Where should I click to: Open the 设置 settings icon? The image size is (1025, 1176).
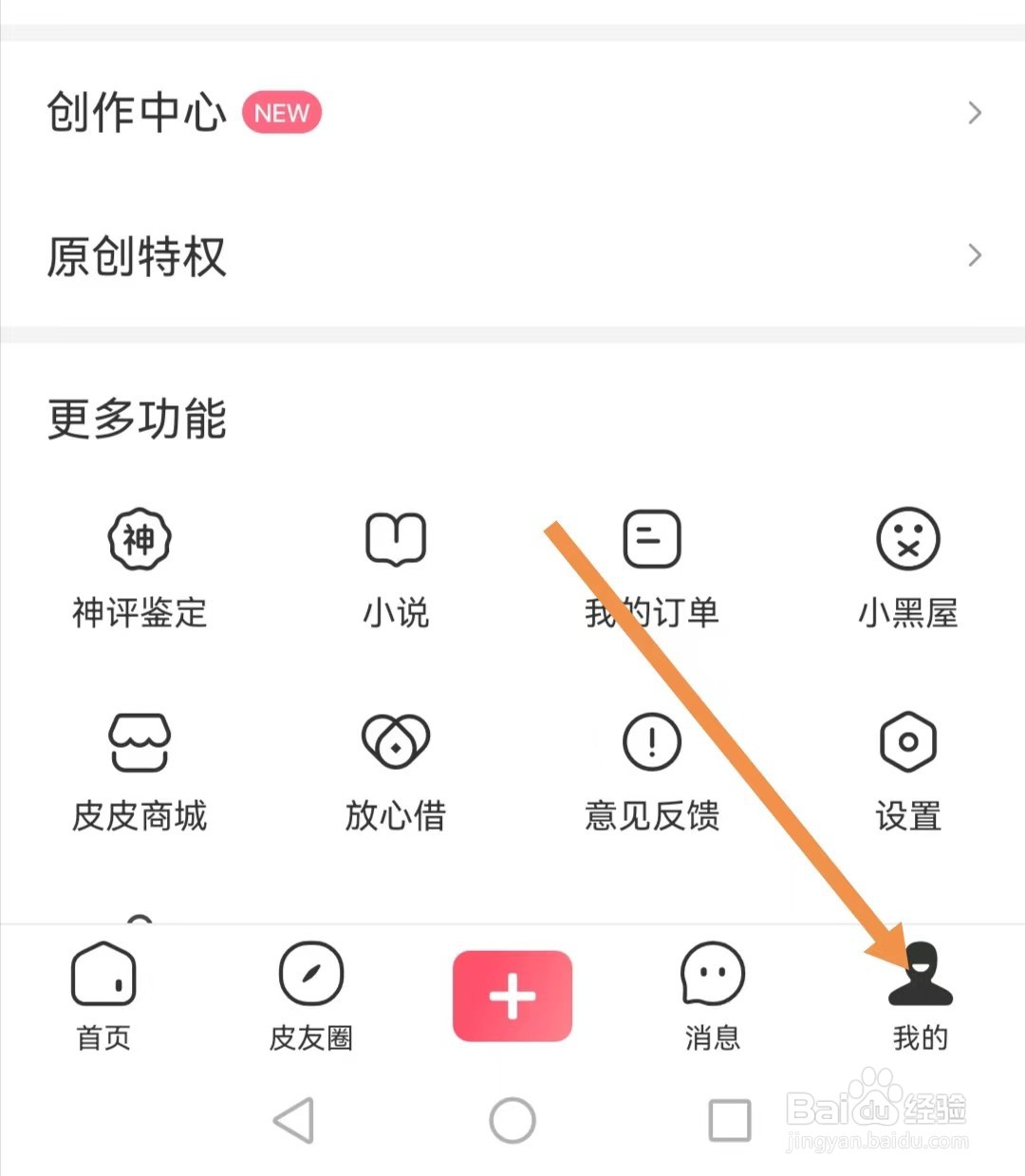[x=908, y=769]
